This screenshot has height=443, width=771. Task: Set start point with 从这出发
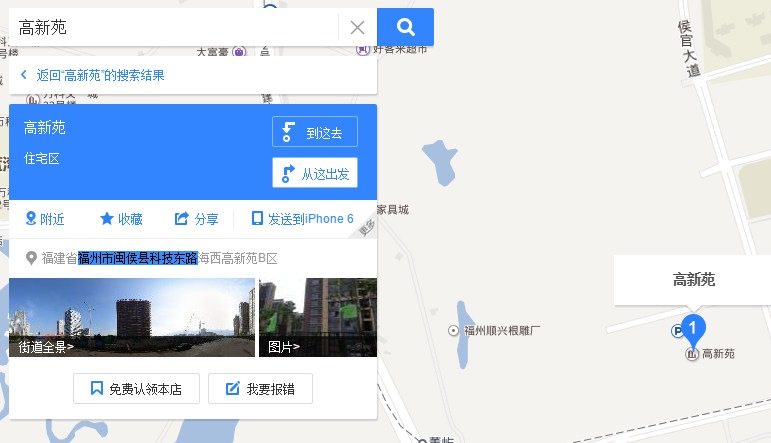pyautogui.click(x=315, y=173)
